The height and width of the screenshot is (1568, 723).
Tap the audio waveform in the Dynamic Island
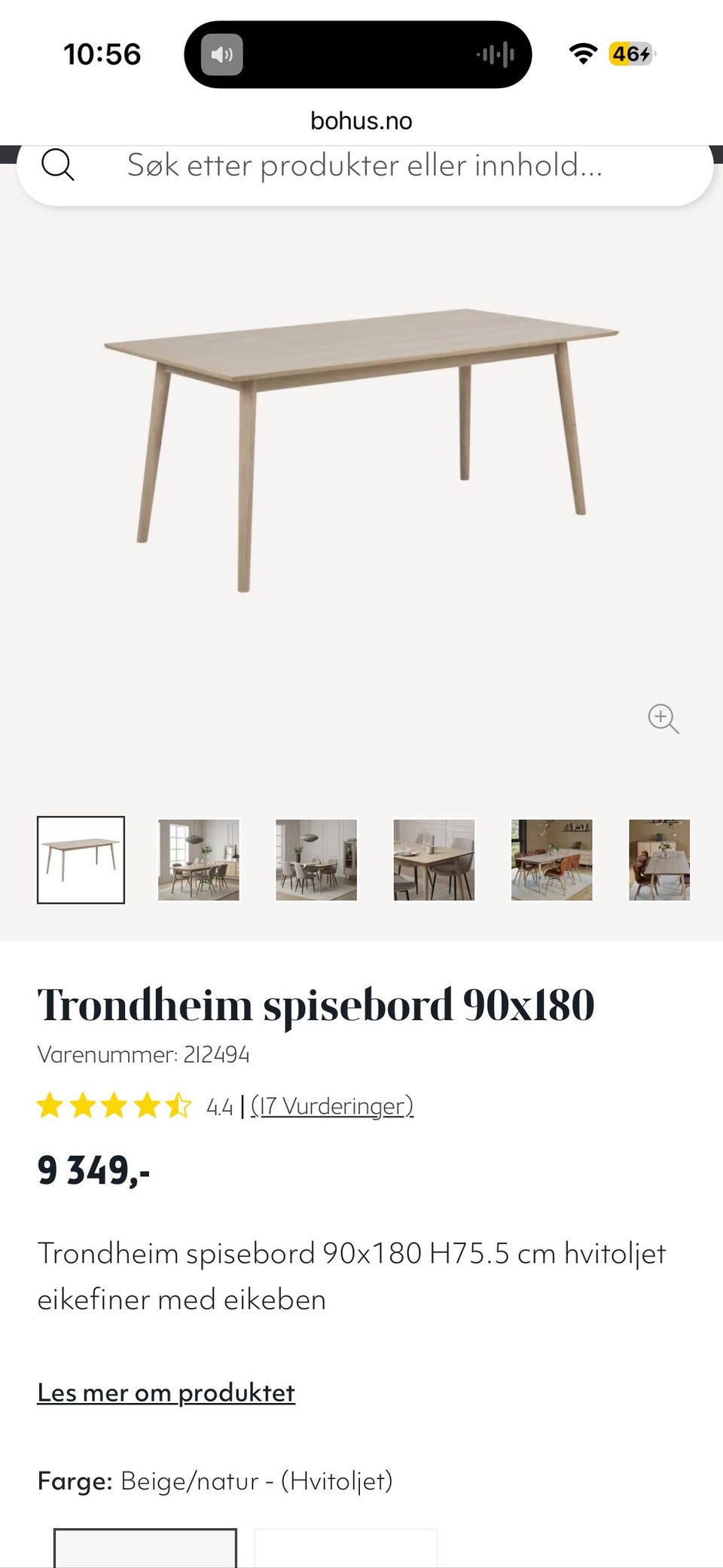tap(495, 54)
